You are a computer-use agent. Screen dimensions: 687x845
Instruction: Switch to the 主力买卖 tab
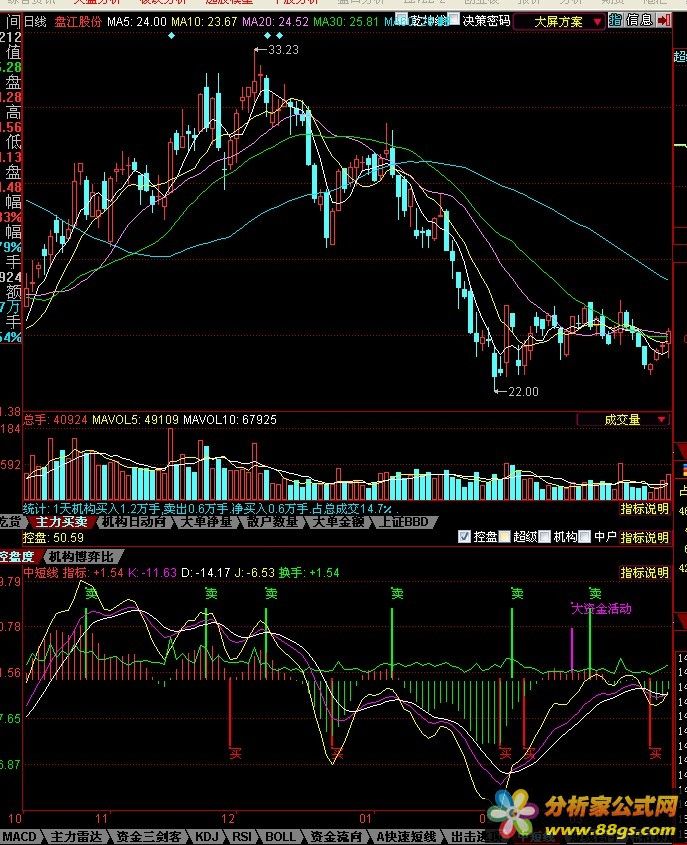click(60, 522)
